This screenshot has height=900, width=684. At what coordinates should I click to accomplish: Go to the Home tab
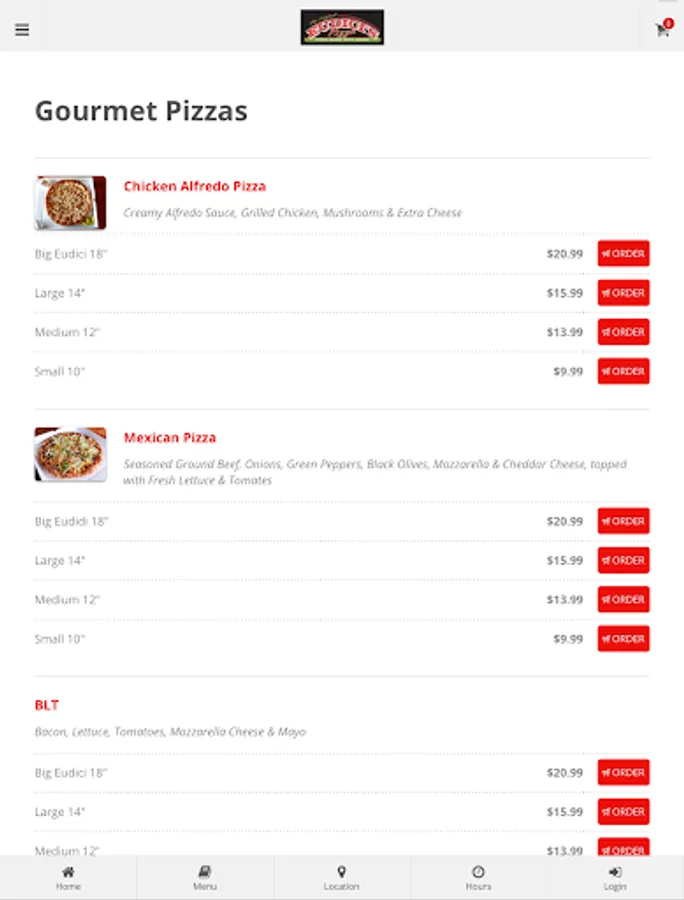click(68, 878)
